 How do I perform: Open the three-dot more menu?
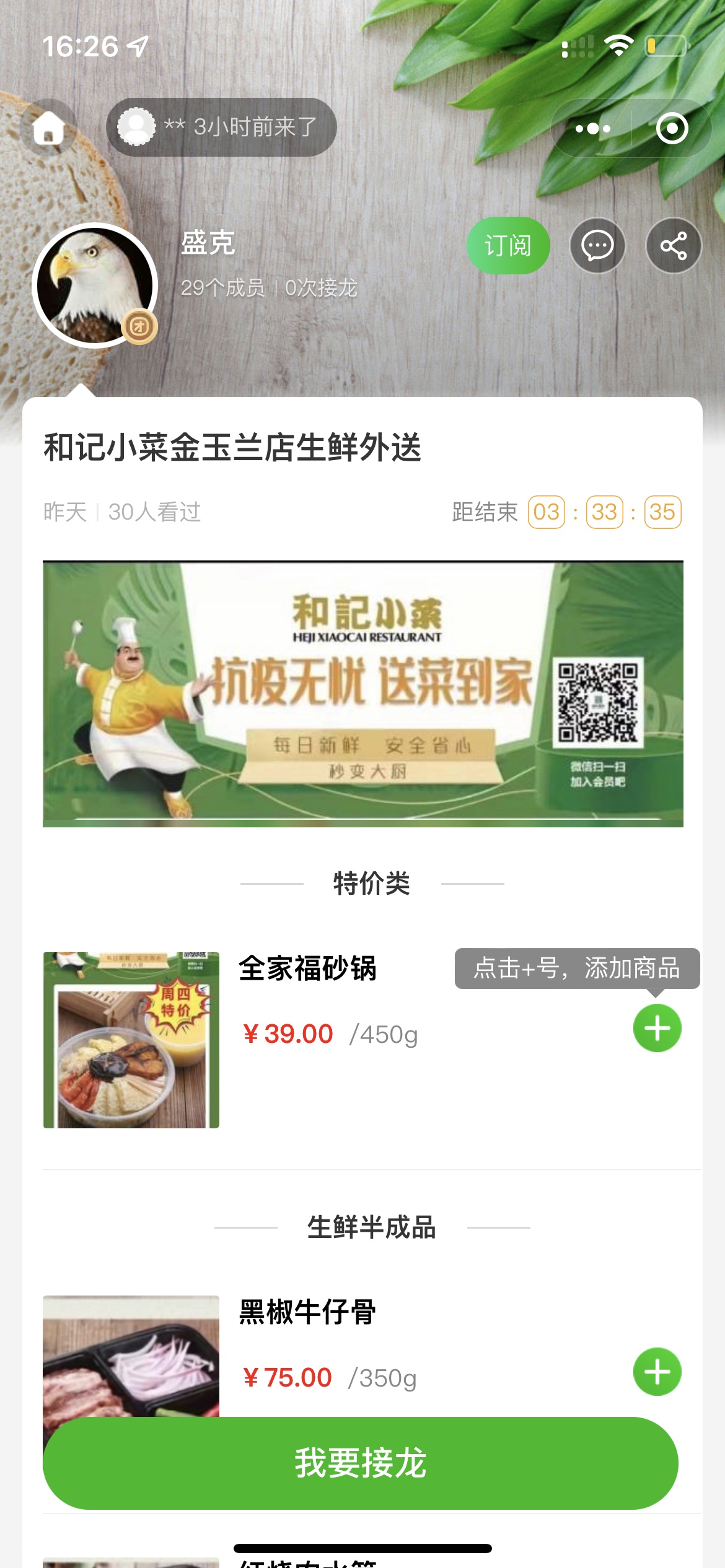pos(592,128)
